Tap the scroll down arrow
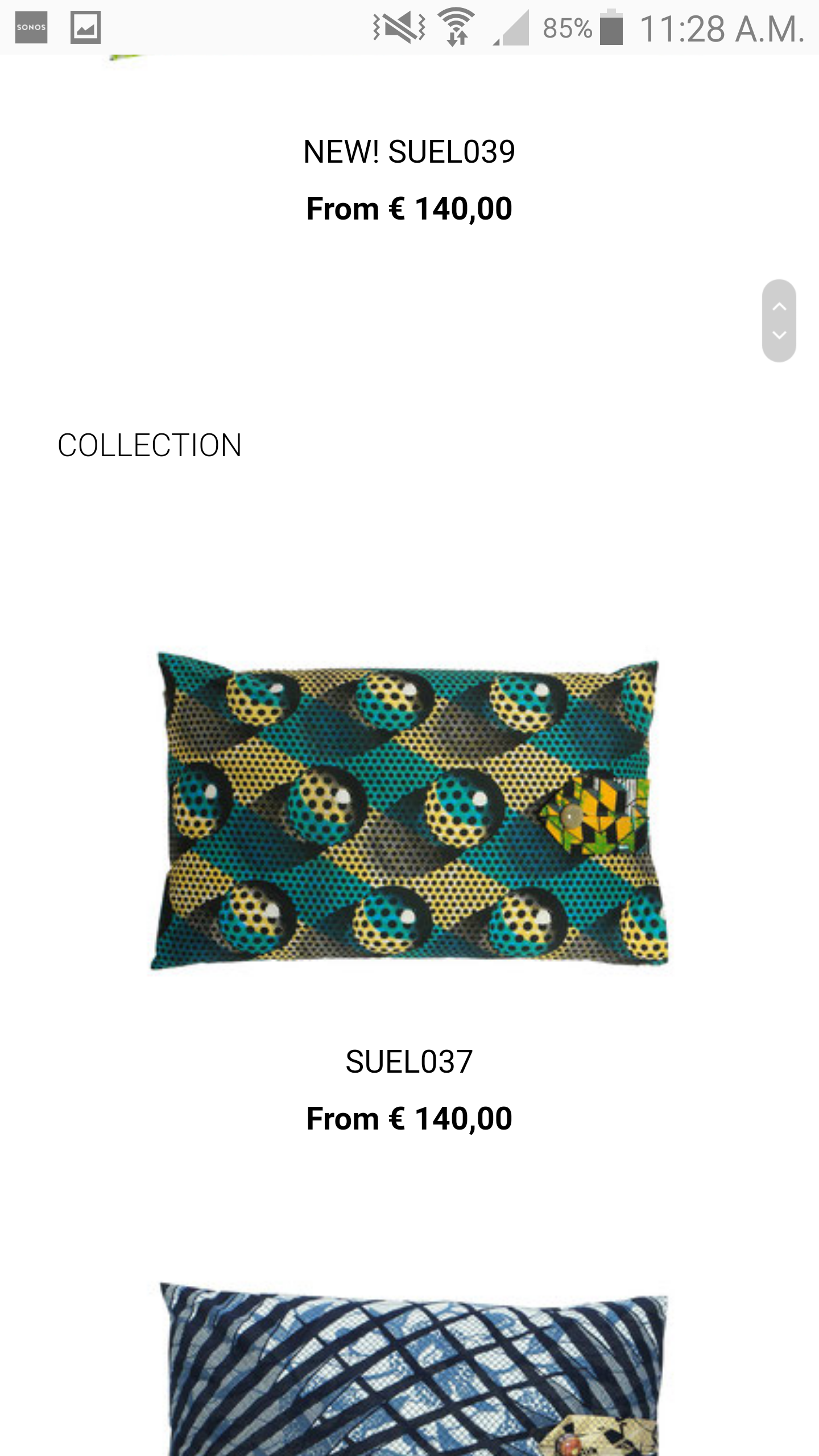The image size is (819, 1456). (779, 335)
